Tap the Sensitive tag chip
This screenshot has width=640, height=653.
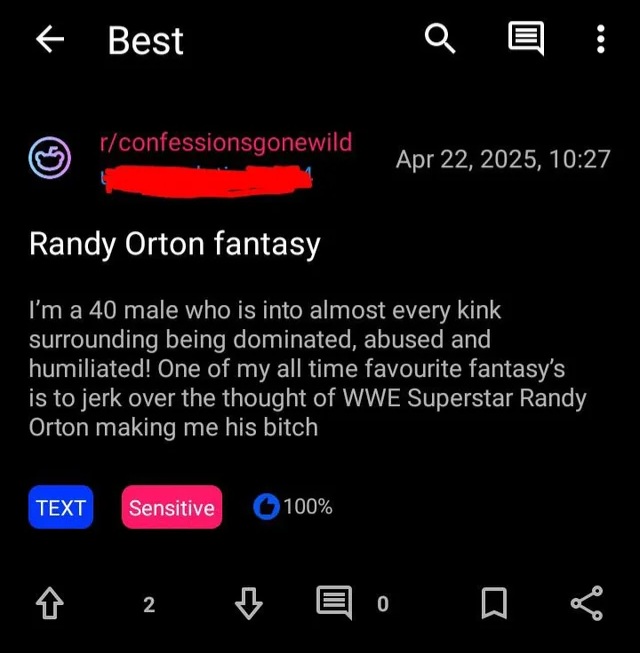[172, 508]
